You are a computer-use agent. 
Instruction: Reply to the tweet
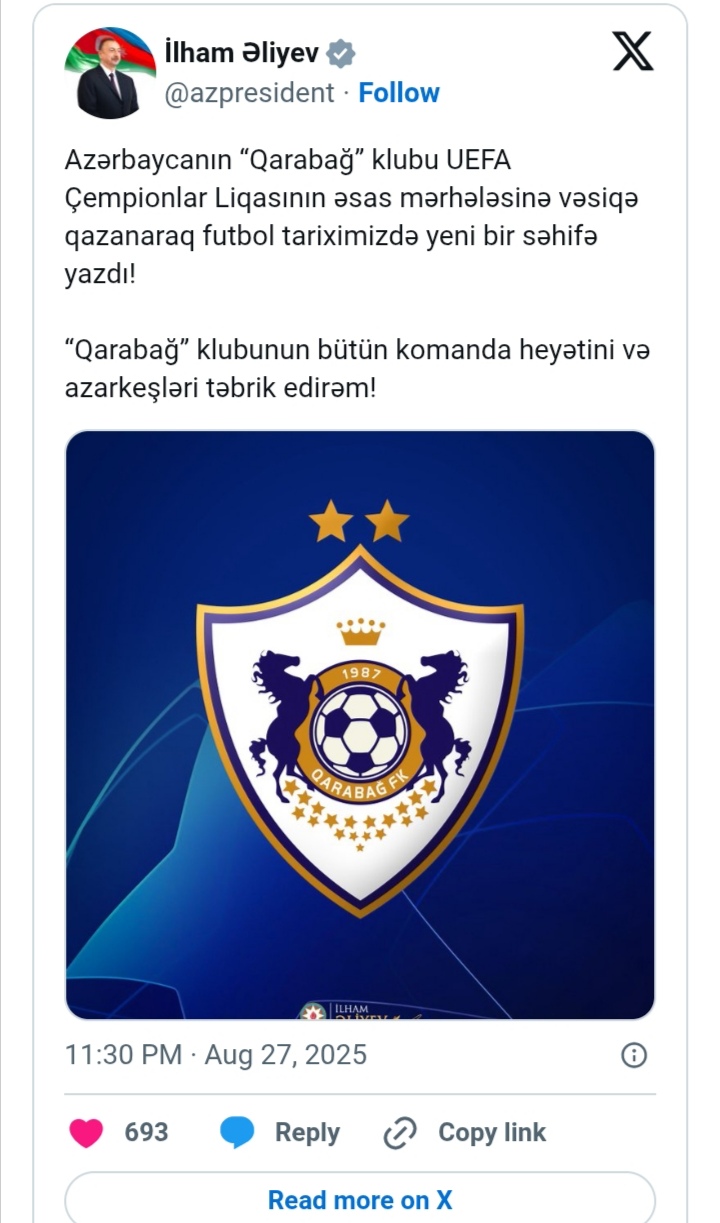(280, 1132)
